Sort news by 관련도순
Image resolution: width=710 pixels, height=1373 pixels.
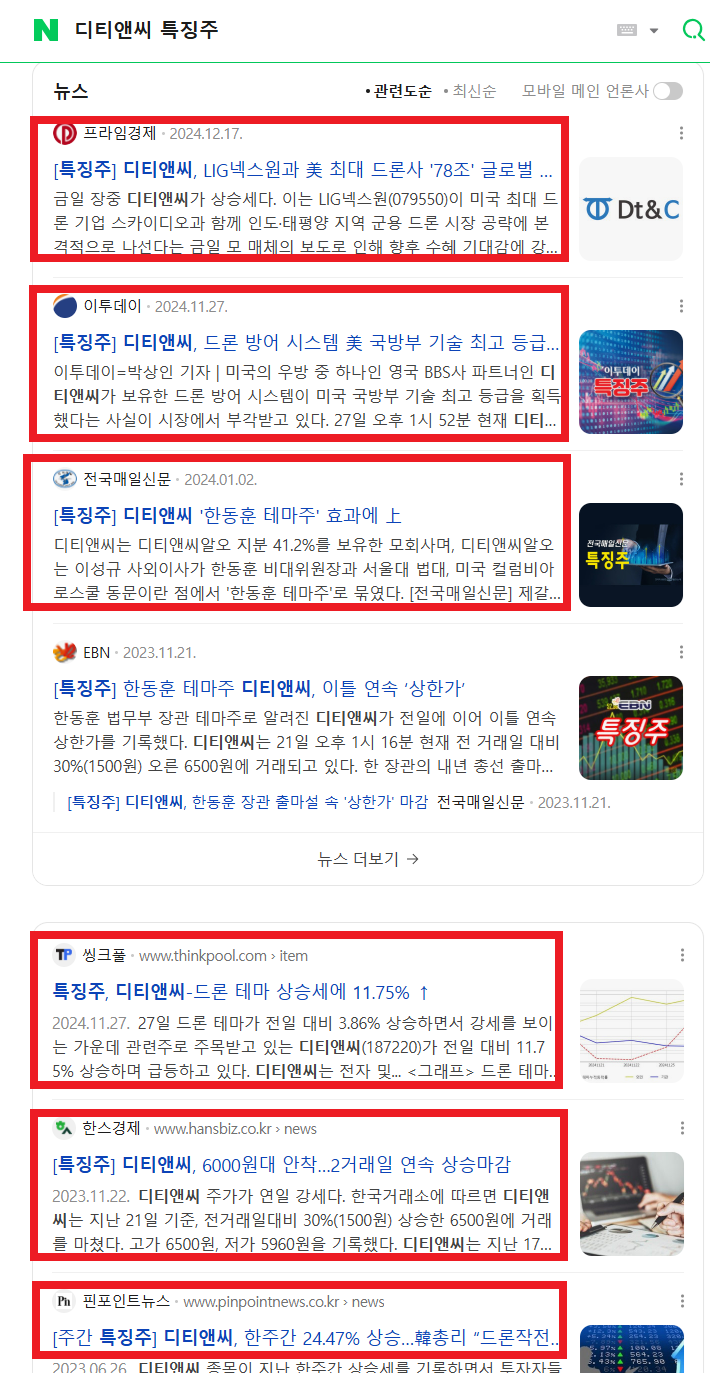[x=399, y=91]
